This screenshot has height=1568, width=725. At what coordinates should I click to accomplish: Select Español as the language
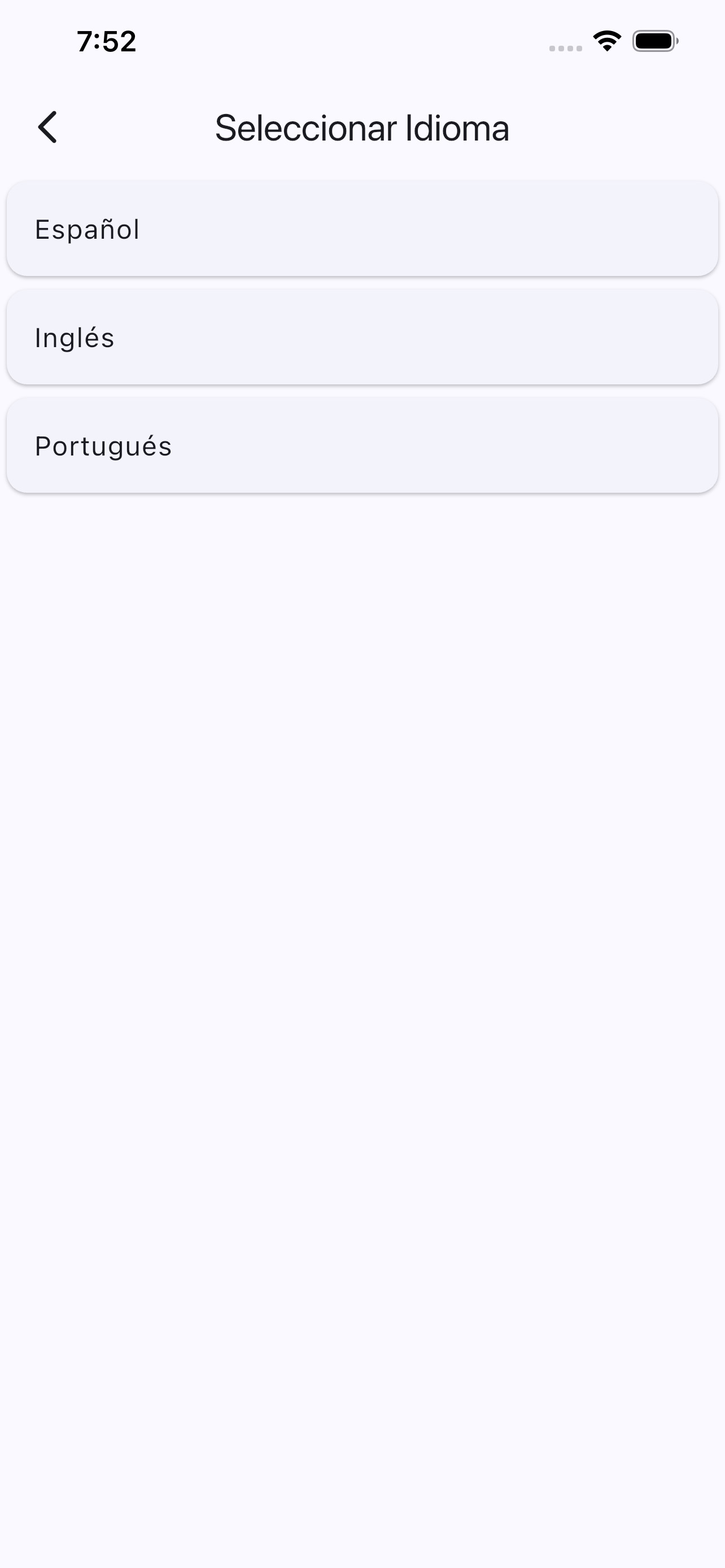tap(362, 229)
